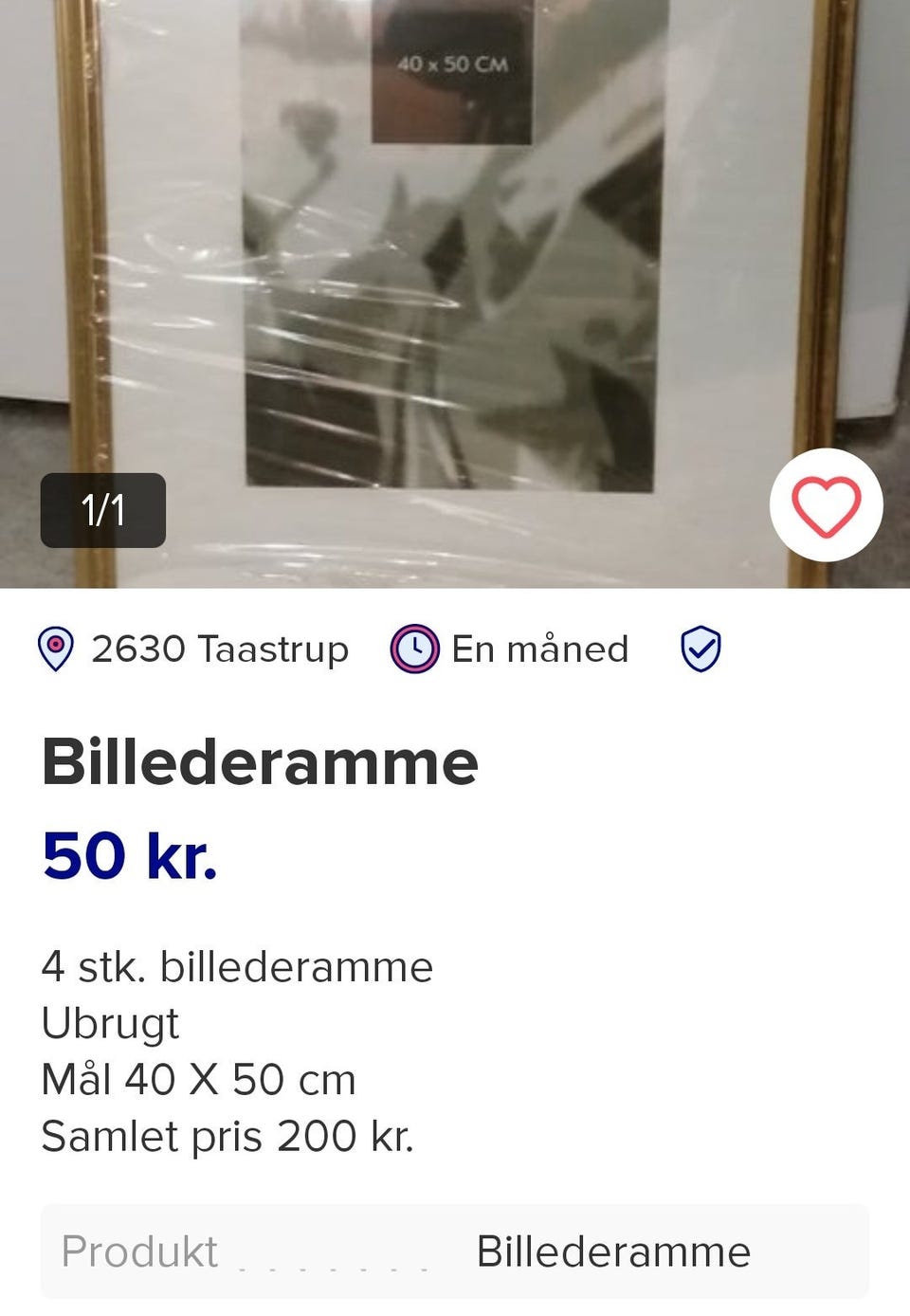Click the pin marker dot icon
The image size is (910, 1316).
point(55,645)
